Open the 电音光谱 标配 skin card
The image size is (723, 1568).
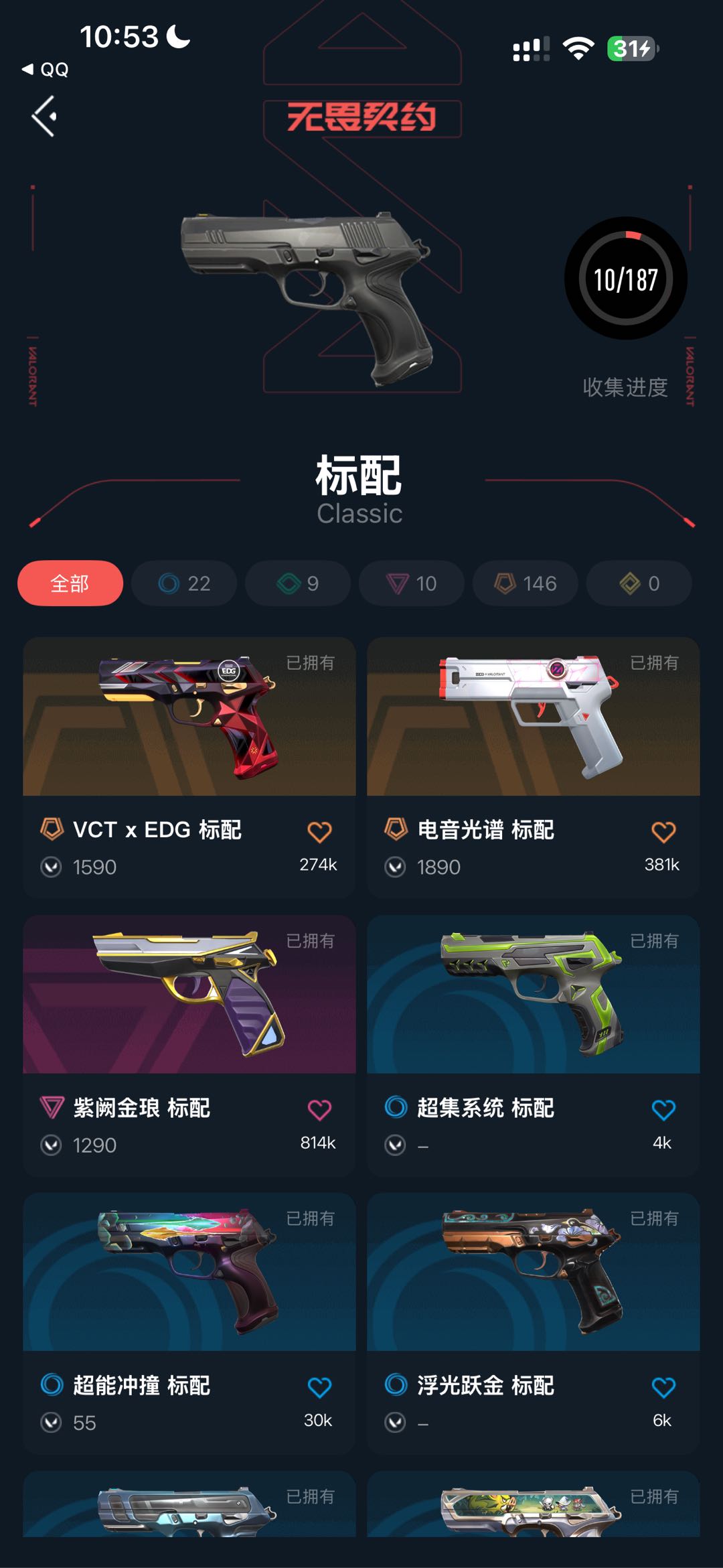534,767
